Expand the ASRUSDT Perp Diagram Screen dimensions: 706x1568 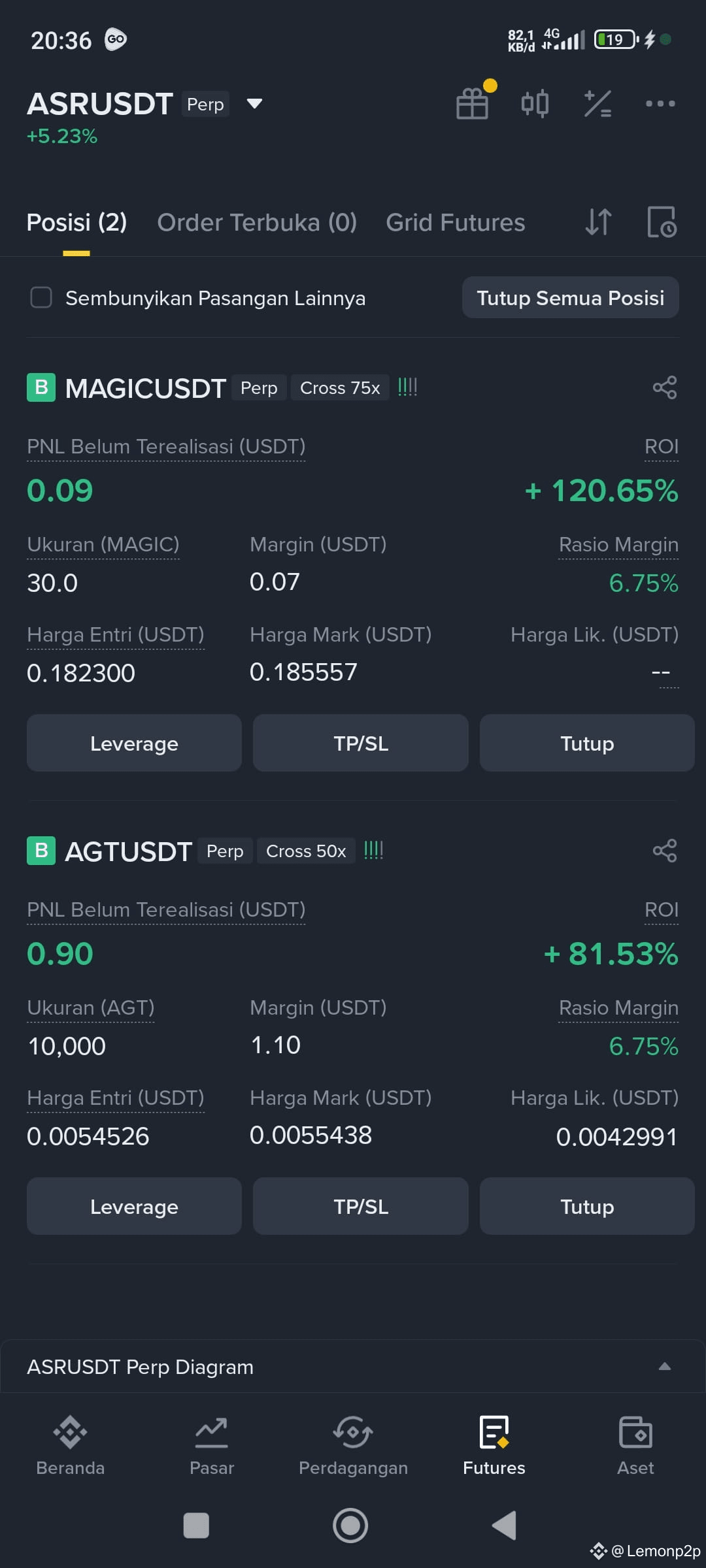(353, 1366)
